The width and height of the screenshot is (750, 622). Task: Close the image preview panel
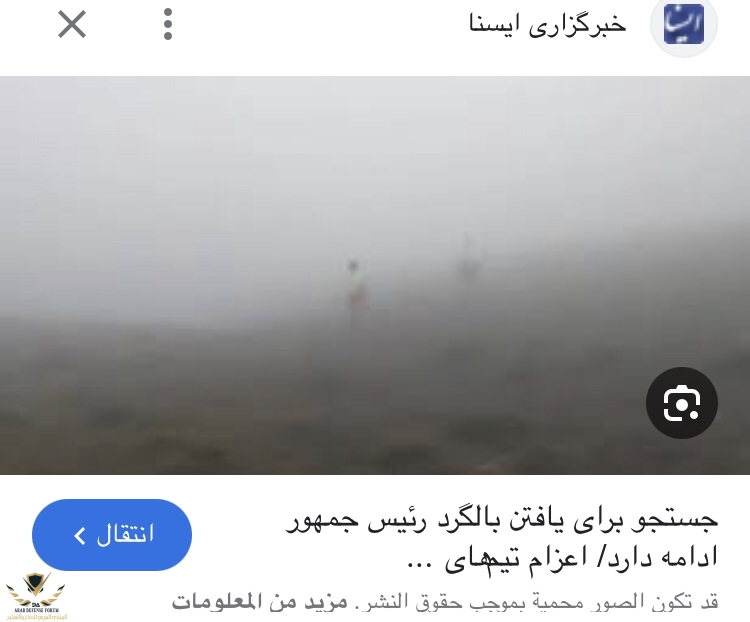72,24
